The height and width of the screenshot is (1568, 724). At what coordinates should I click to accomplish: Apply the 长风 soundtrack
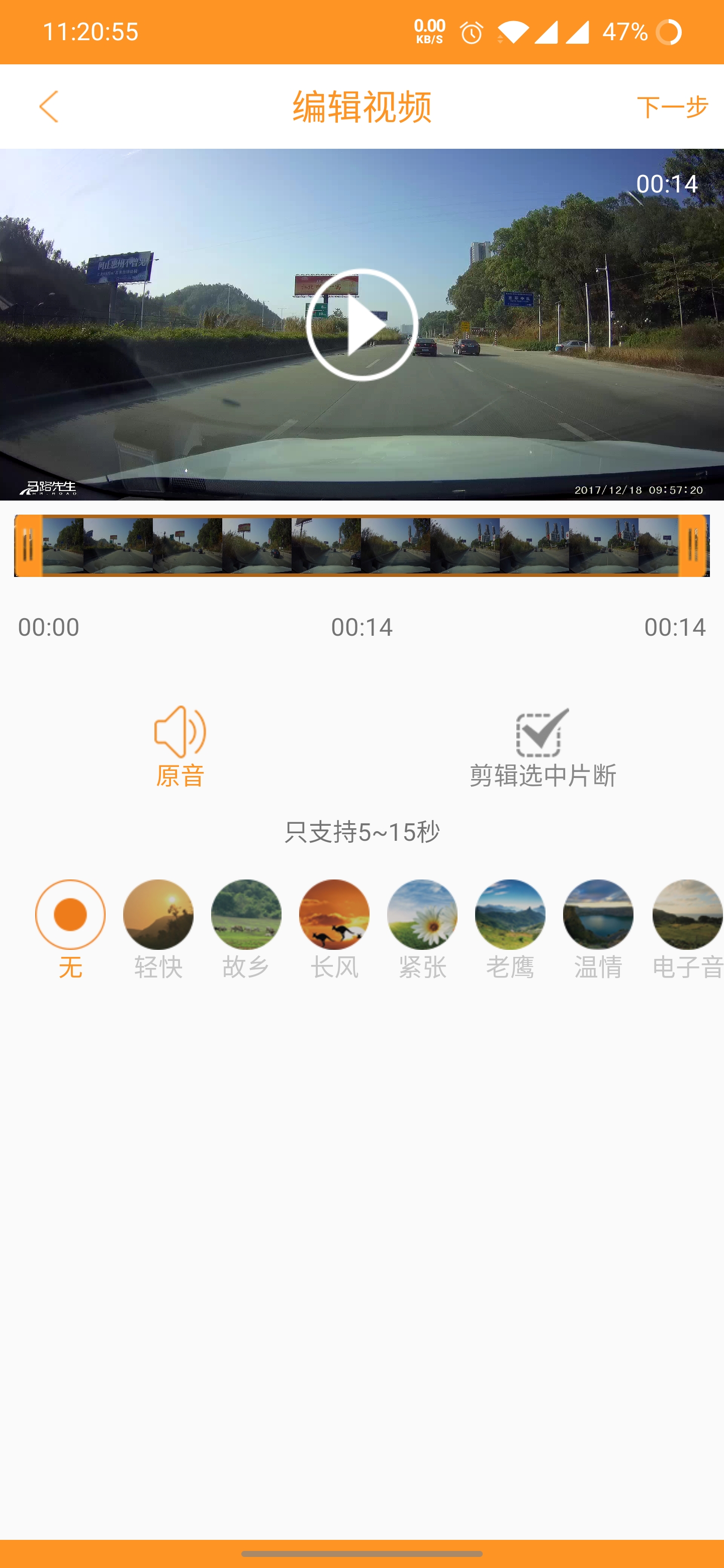click(334, 914)
